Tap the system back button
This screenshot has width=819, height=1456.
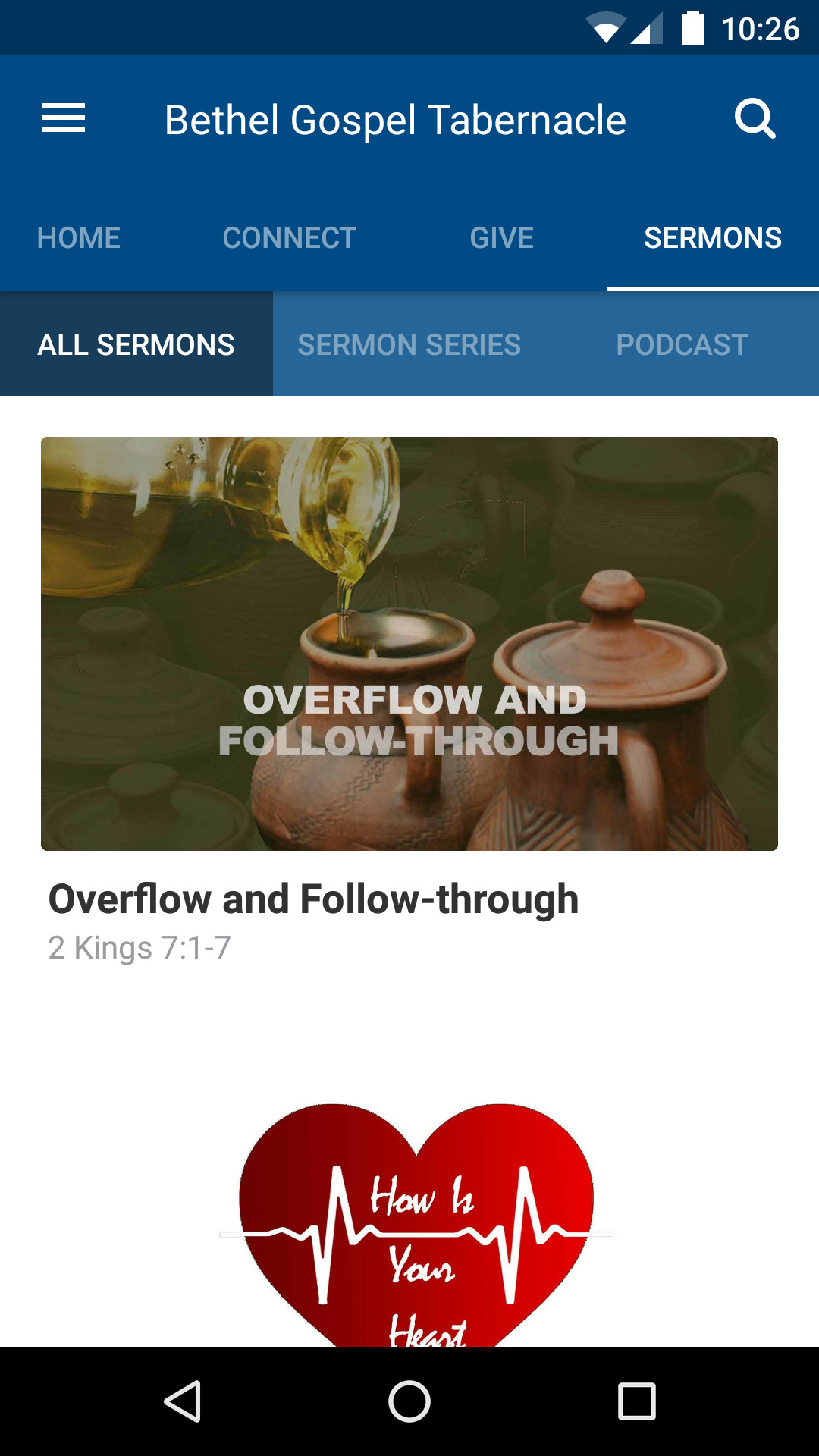pyautogui.click(x=183, y=1401)
